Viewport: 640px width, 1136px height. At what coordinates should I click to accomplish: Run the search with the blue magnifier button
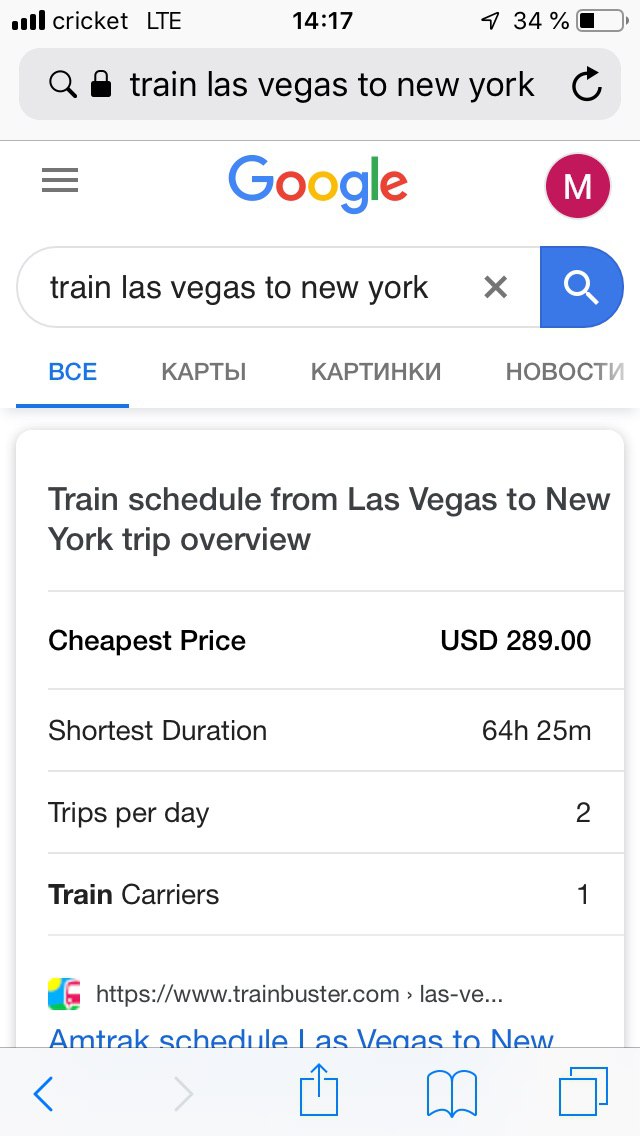coord(581,288)
